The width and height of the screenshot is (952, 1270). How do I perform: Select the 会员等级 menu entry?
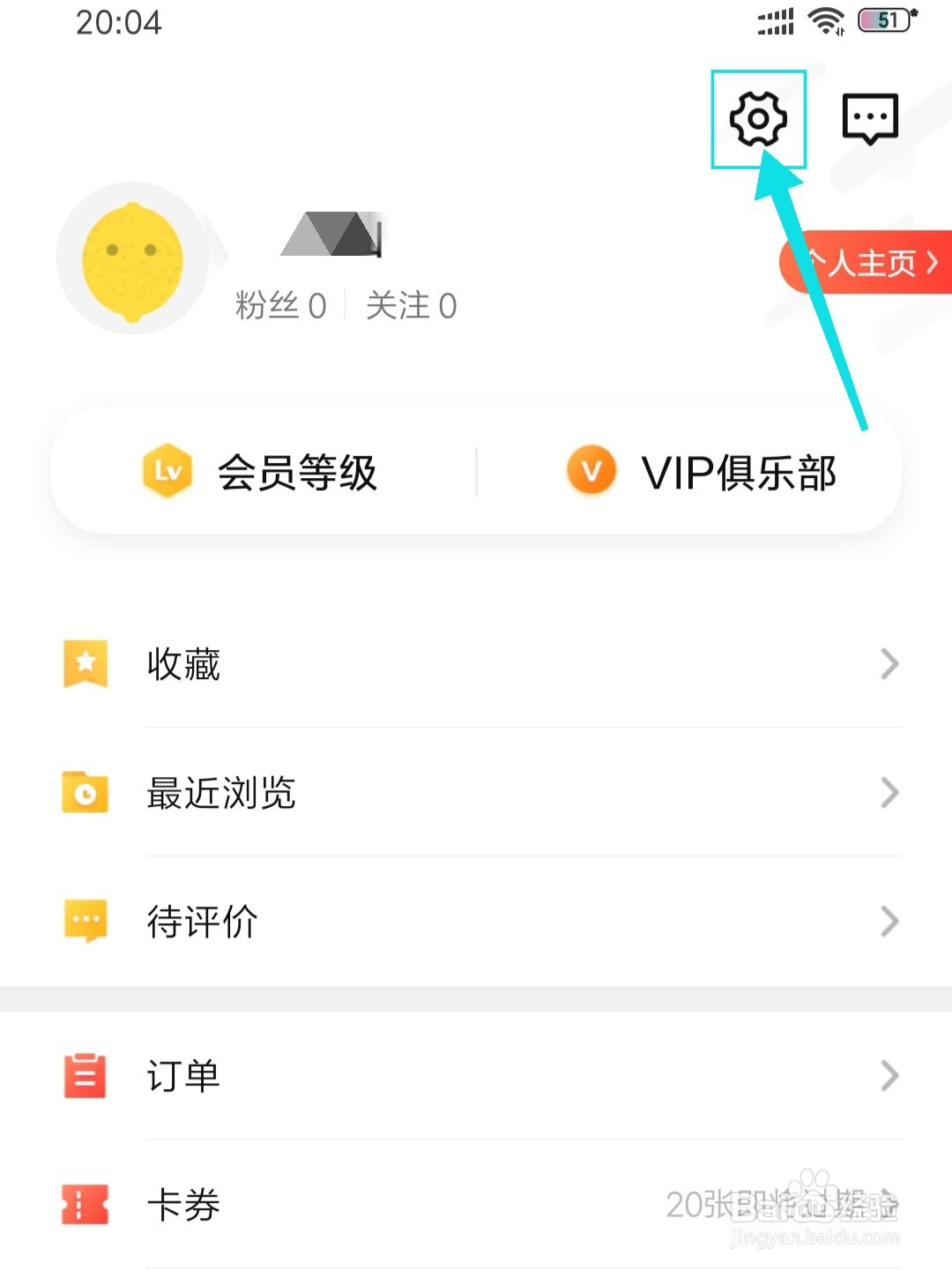click(297, 474)
